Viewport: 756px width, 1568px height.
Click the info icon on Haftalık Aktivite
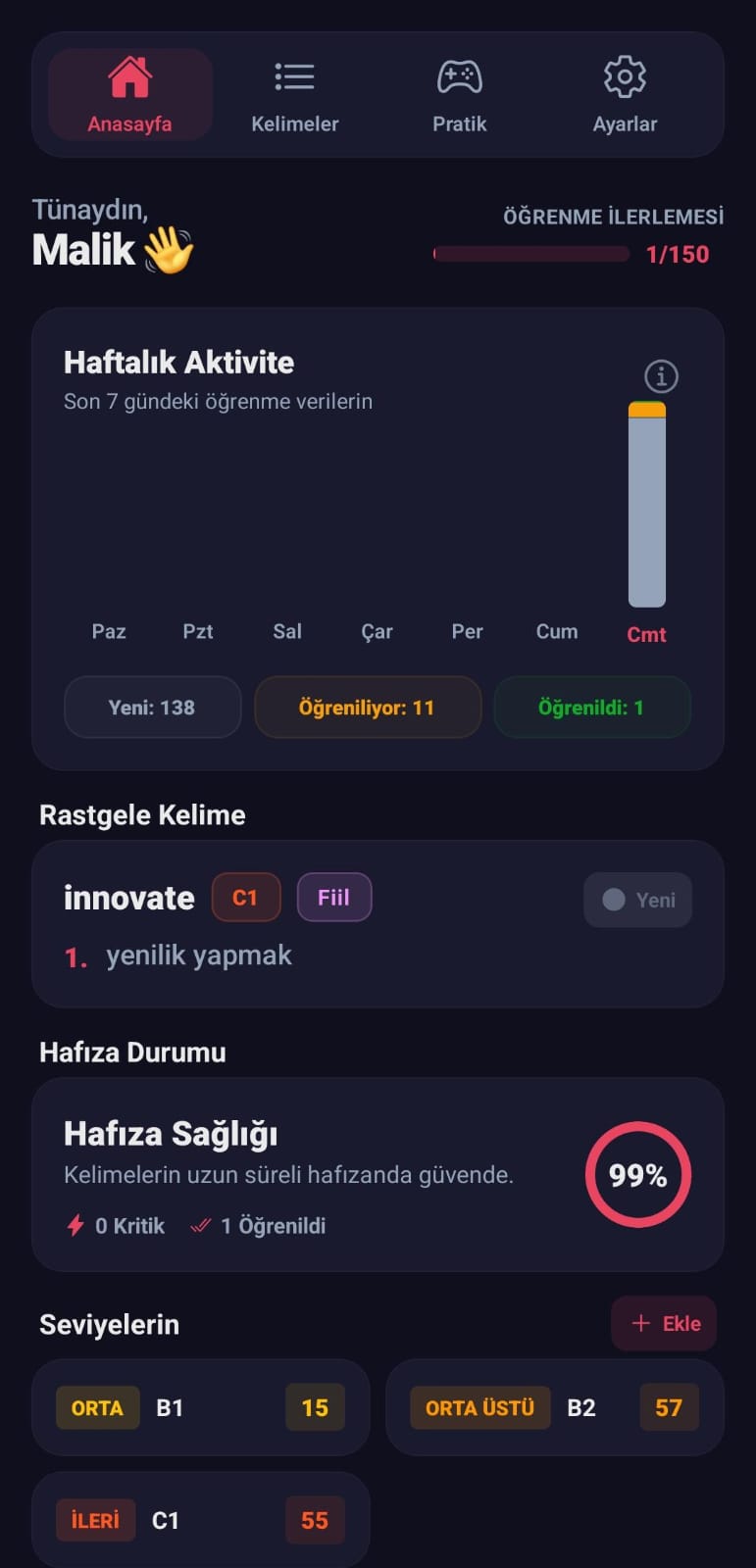tap(660, 375)
